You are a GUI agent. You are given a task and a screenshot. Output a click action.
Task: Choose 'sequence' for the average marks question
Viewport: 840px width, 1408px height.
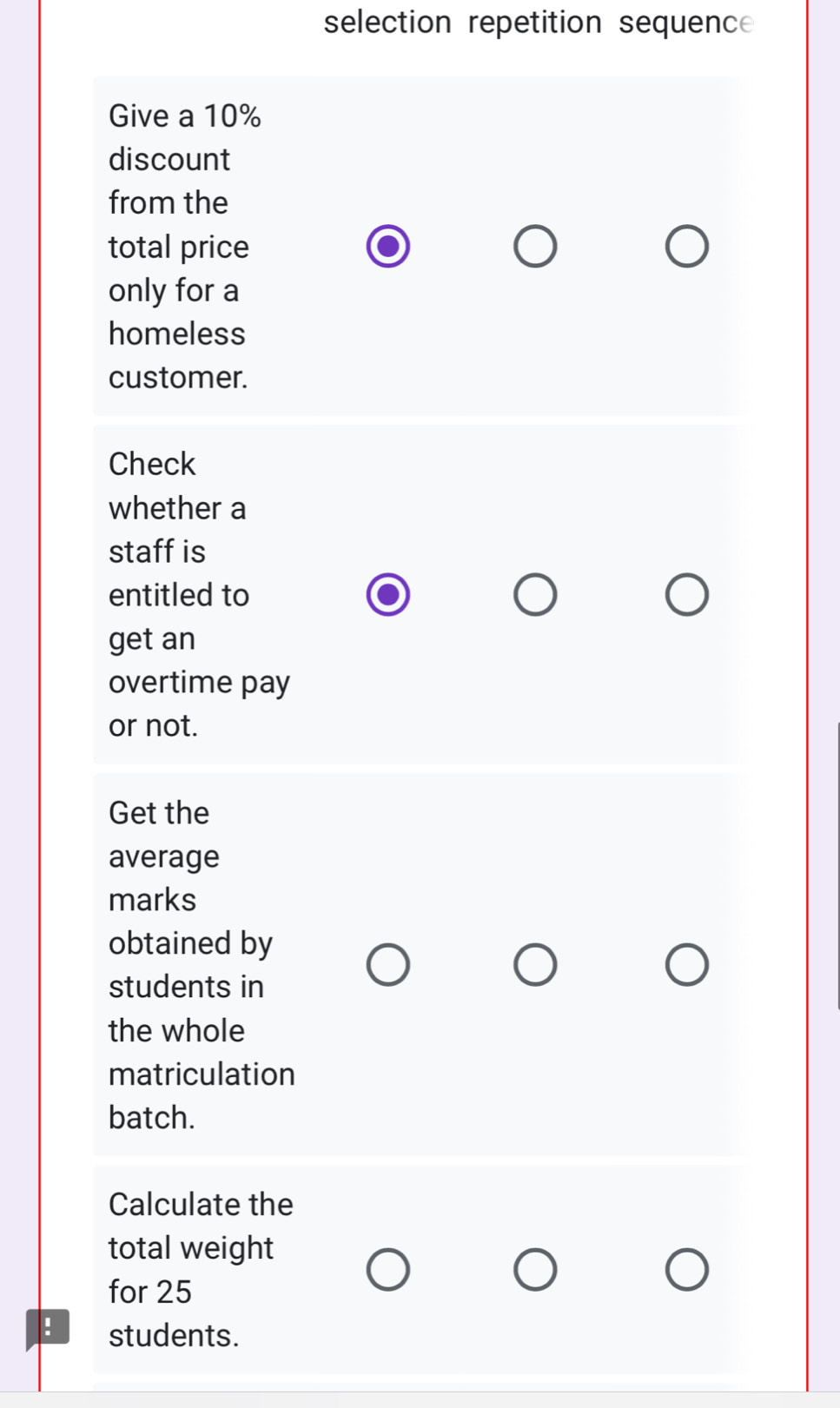(686, 963)
